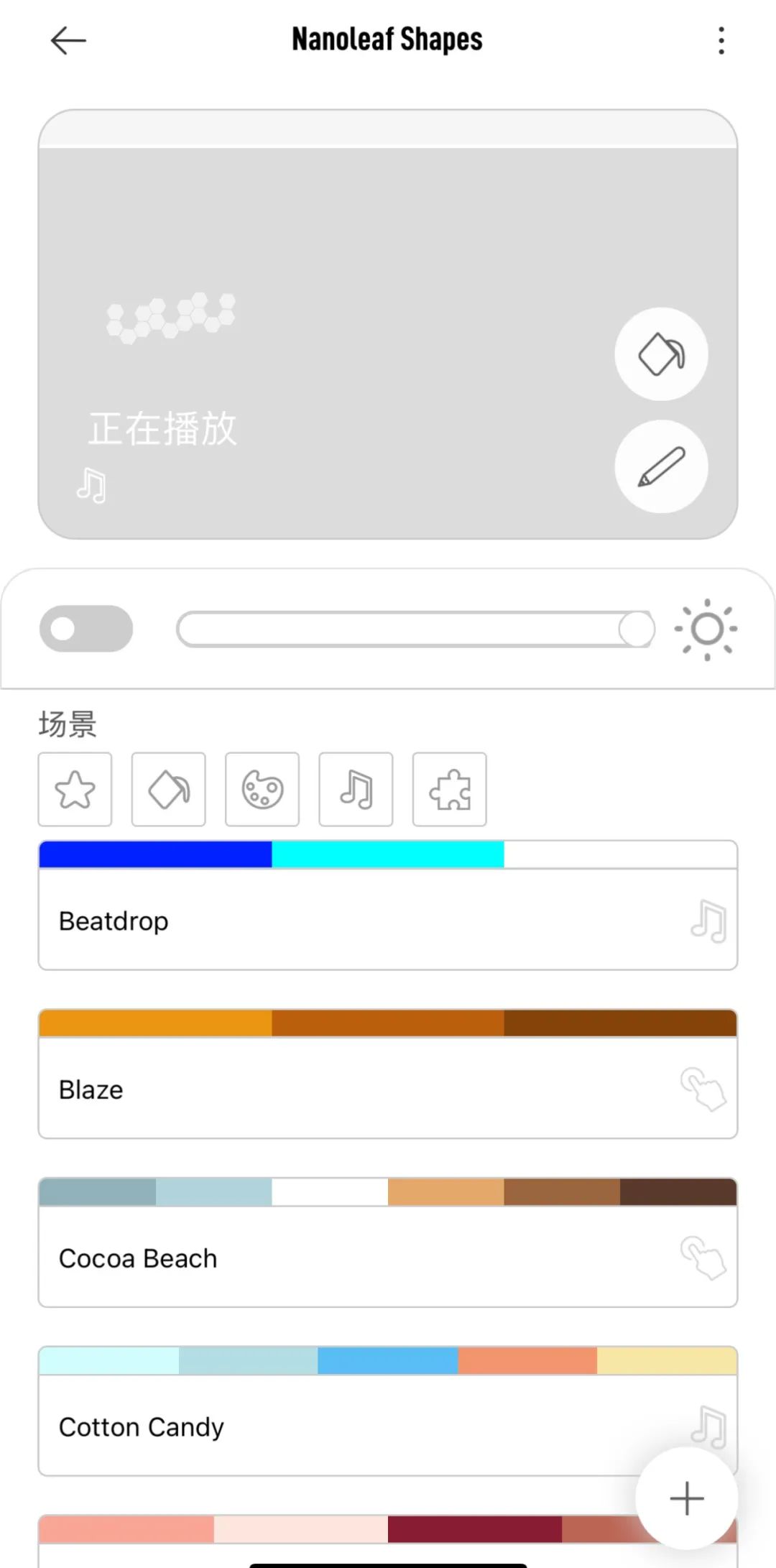Screen dimensions: 776x1568
Task: Click the music icon on the Beatdrop scene
Action: [708, 921]
